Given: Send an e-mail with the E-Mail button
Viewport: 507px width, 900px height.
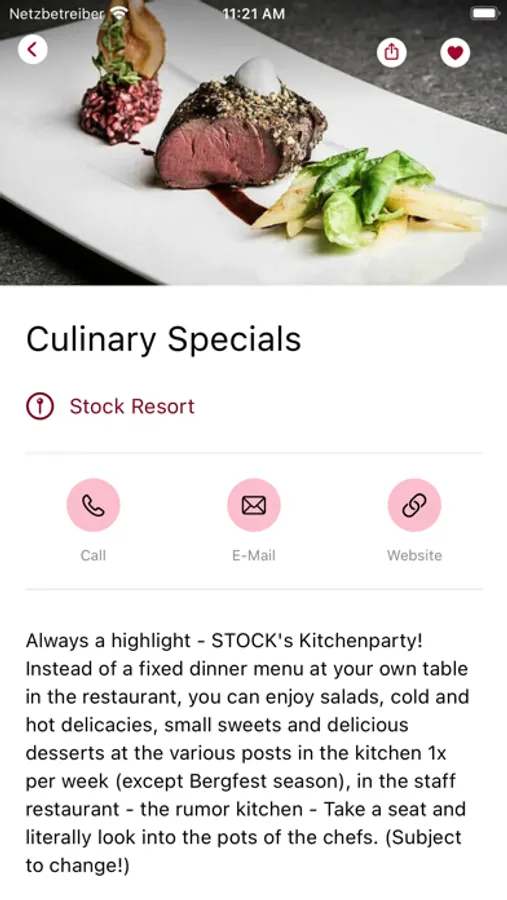Looking at the screenshot, I should point(254,505).
